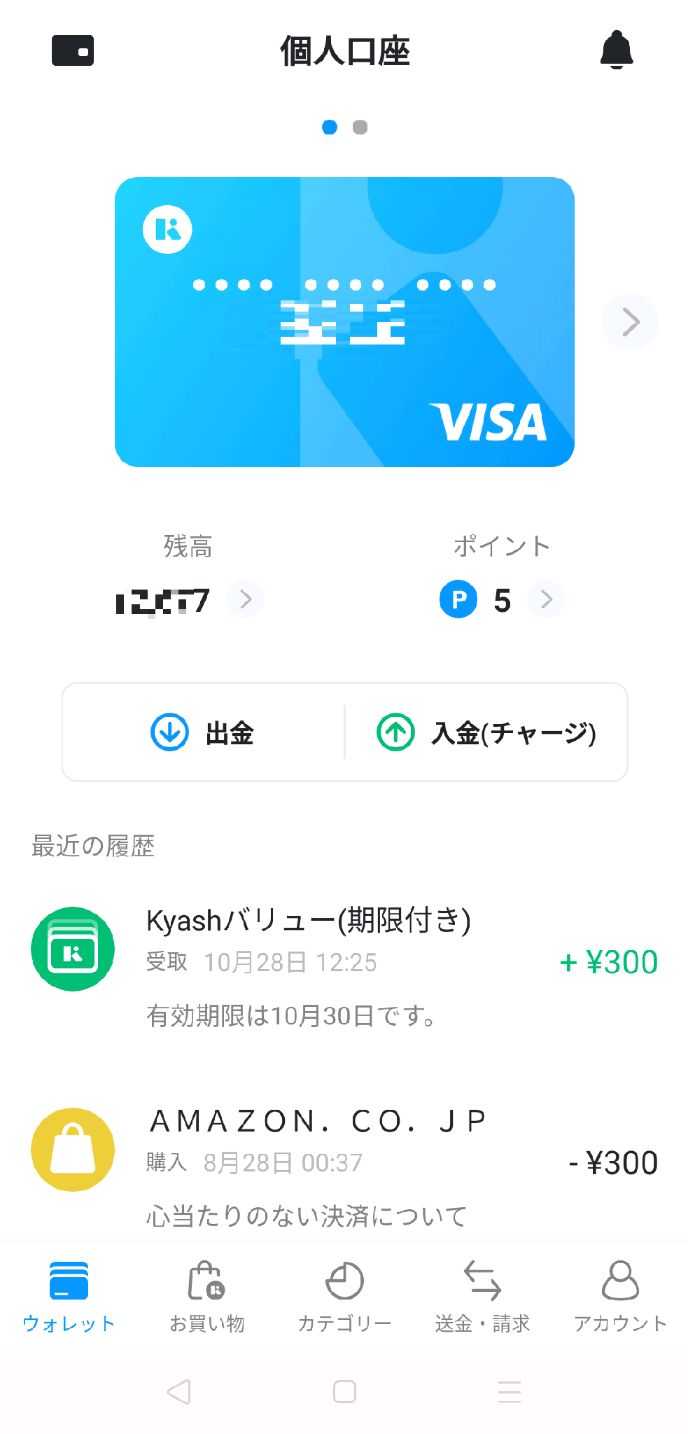This screenshot has height=1434, width=688.
Task: Tap the 入金(チャージ) deposit button
Action: coord(487,733)
